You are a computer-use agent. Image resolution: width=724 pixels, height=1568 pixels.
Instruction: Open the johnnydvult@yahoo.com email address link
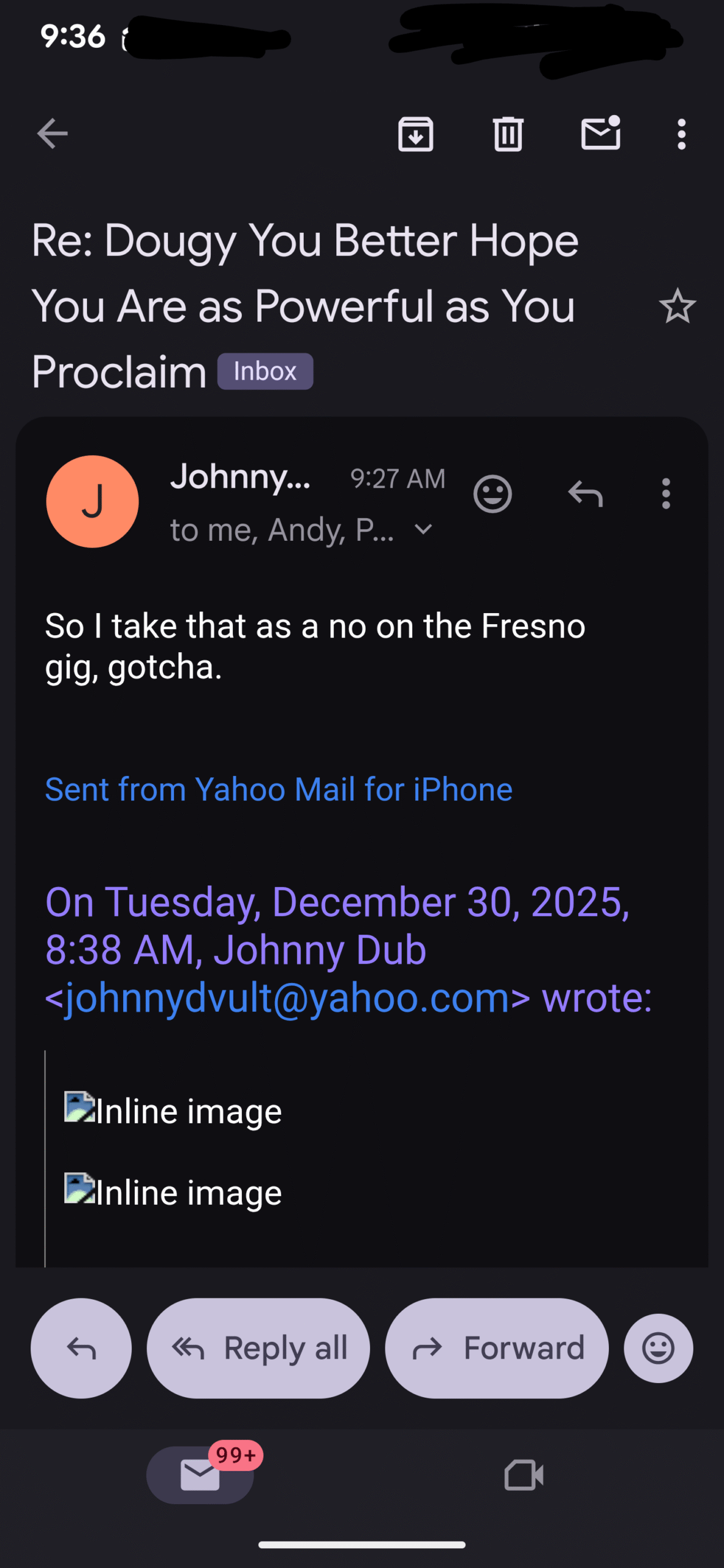(288, 998)
